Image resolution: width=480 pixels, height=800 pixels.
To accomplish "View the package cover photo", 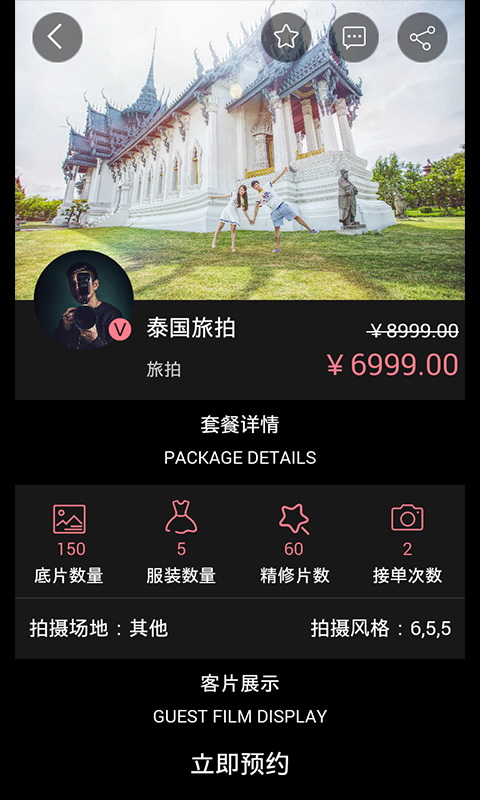I will click(240, 150).
